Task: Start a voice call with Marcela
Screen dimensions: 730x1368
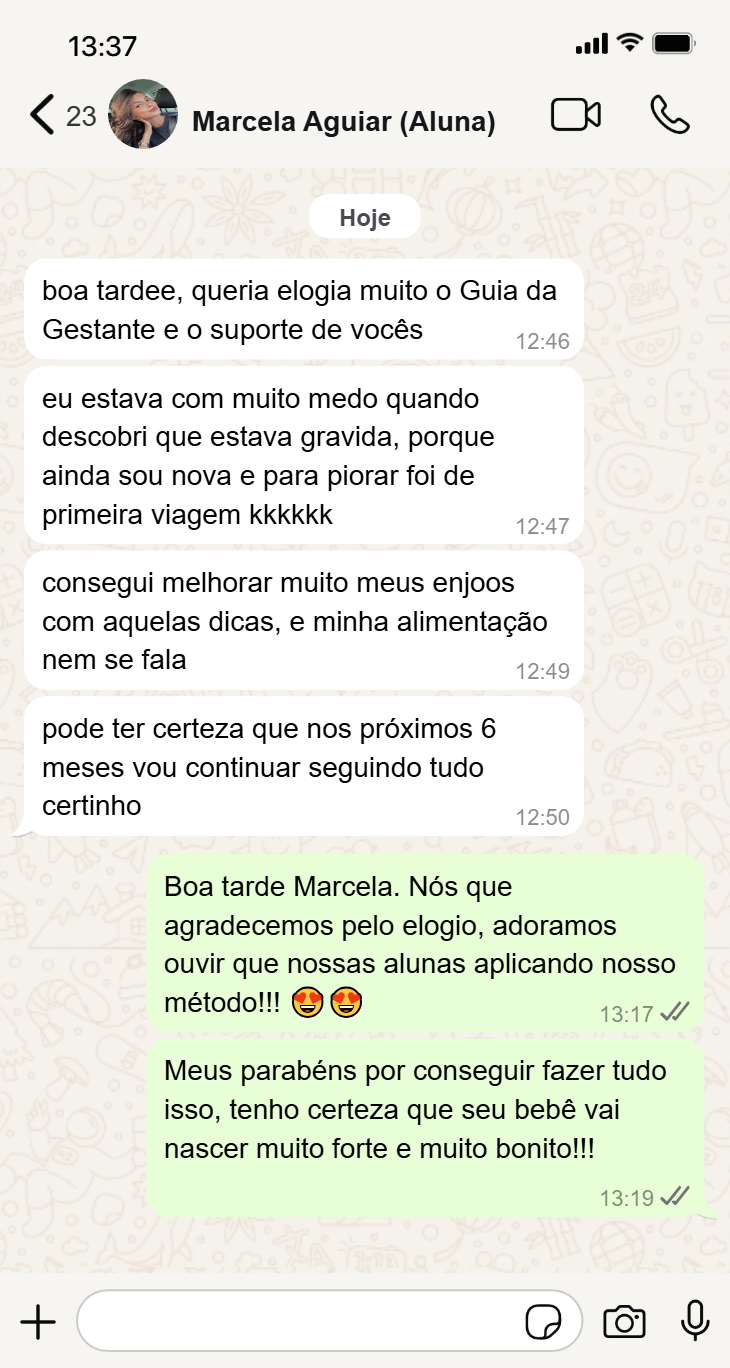Action: (x=669, y=115)
